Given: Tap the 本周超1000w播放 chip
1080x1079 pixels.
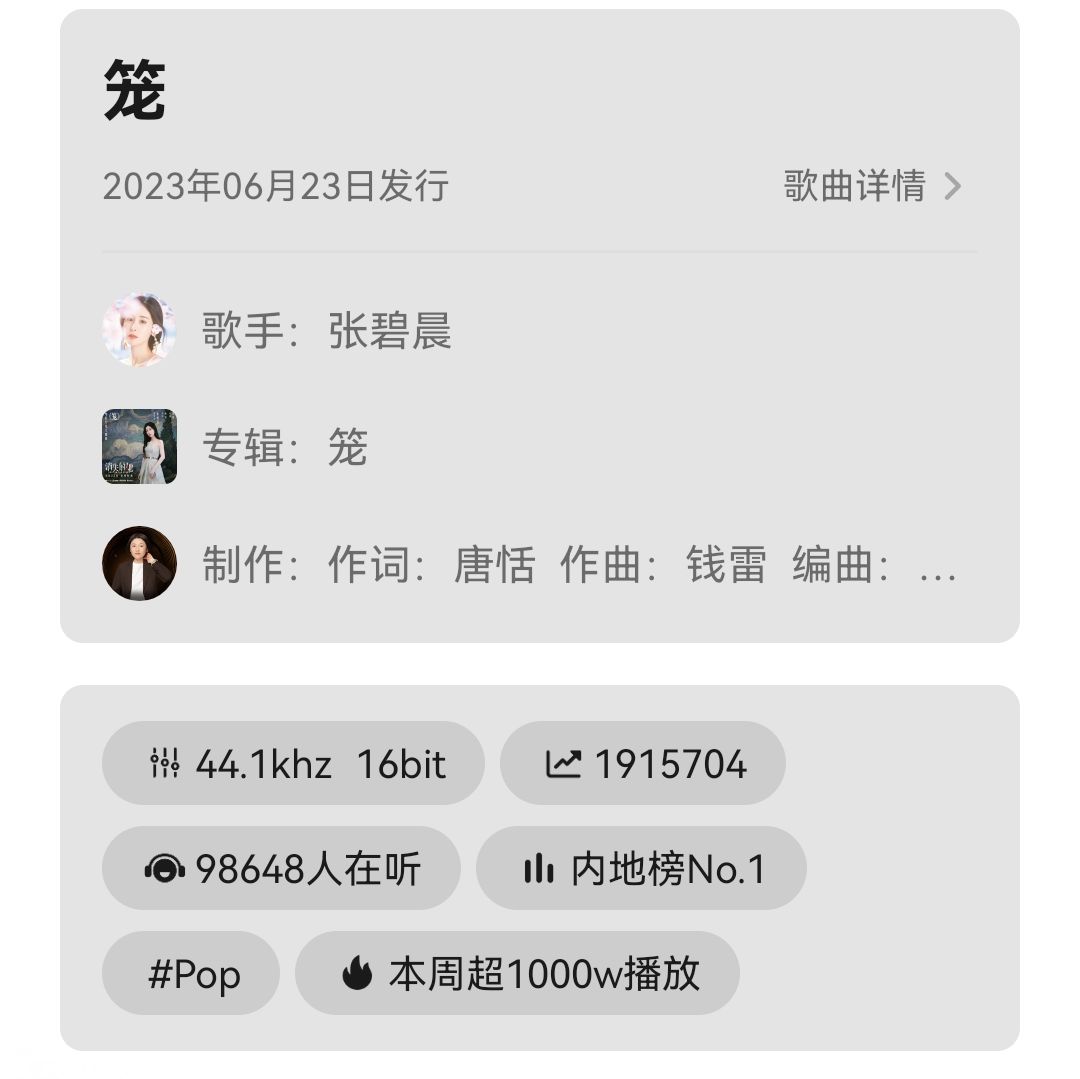Looking at the screenshot, I should click(x=517, y=974).
